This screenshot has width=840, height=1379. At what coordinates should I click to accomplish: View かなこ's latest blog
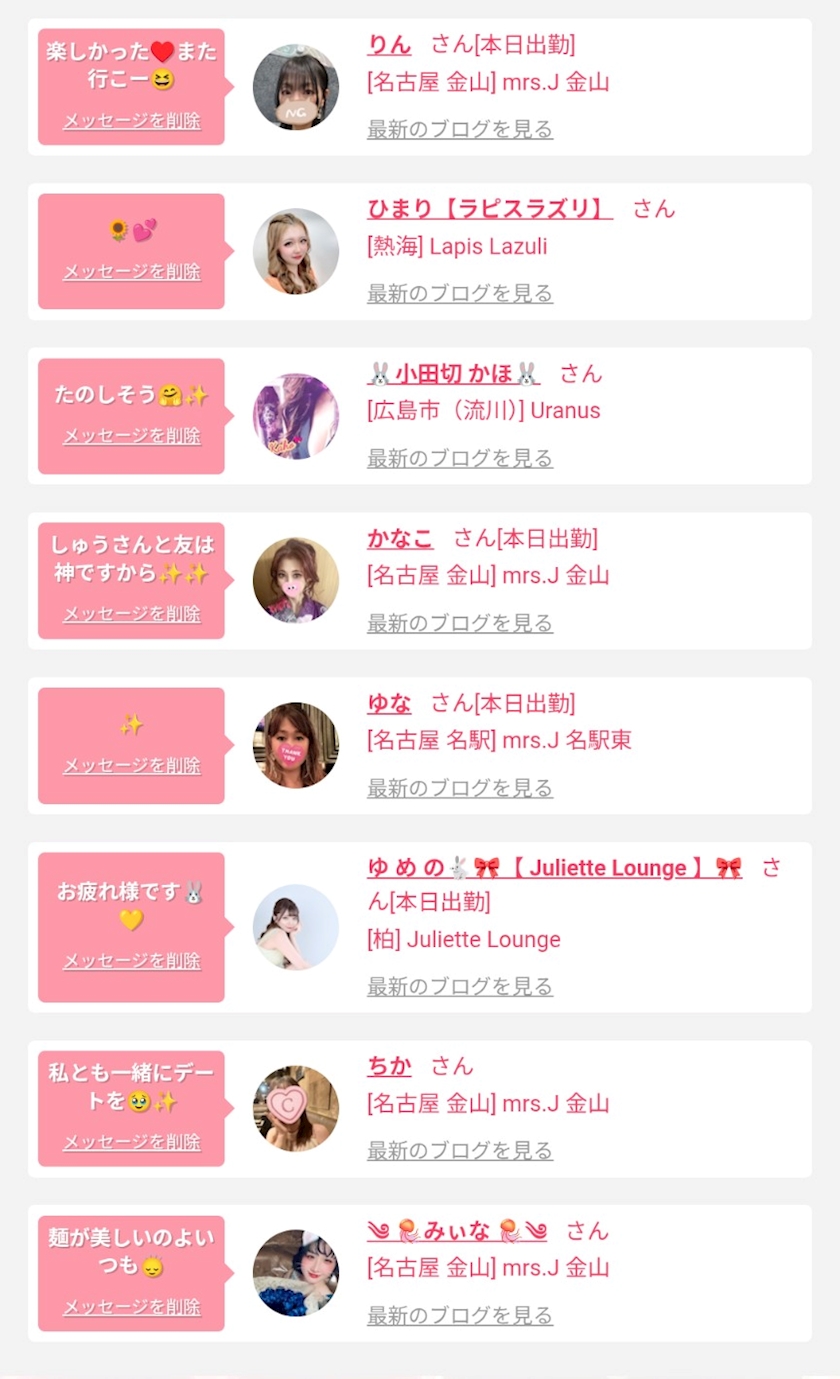click(460, 624)
